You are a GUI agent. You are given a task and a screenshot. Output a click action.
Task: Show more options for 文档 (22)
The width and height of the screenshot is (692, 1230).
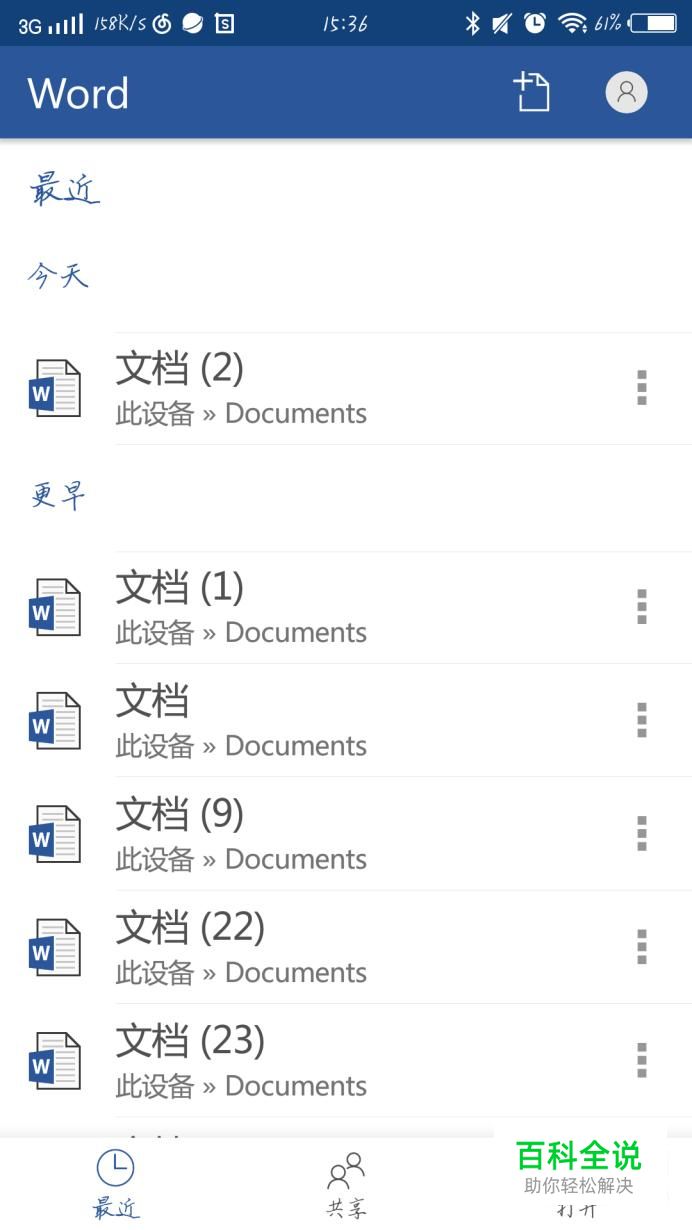click(642, 947)
